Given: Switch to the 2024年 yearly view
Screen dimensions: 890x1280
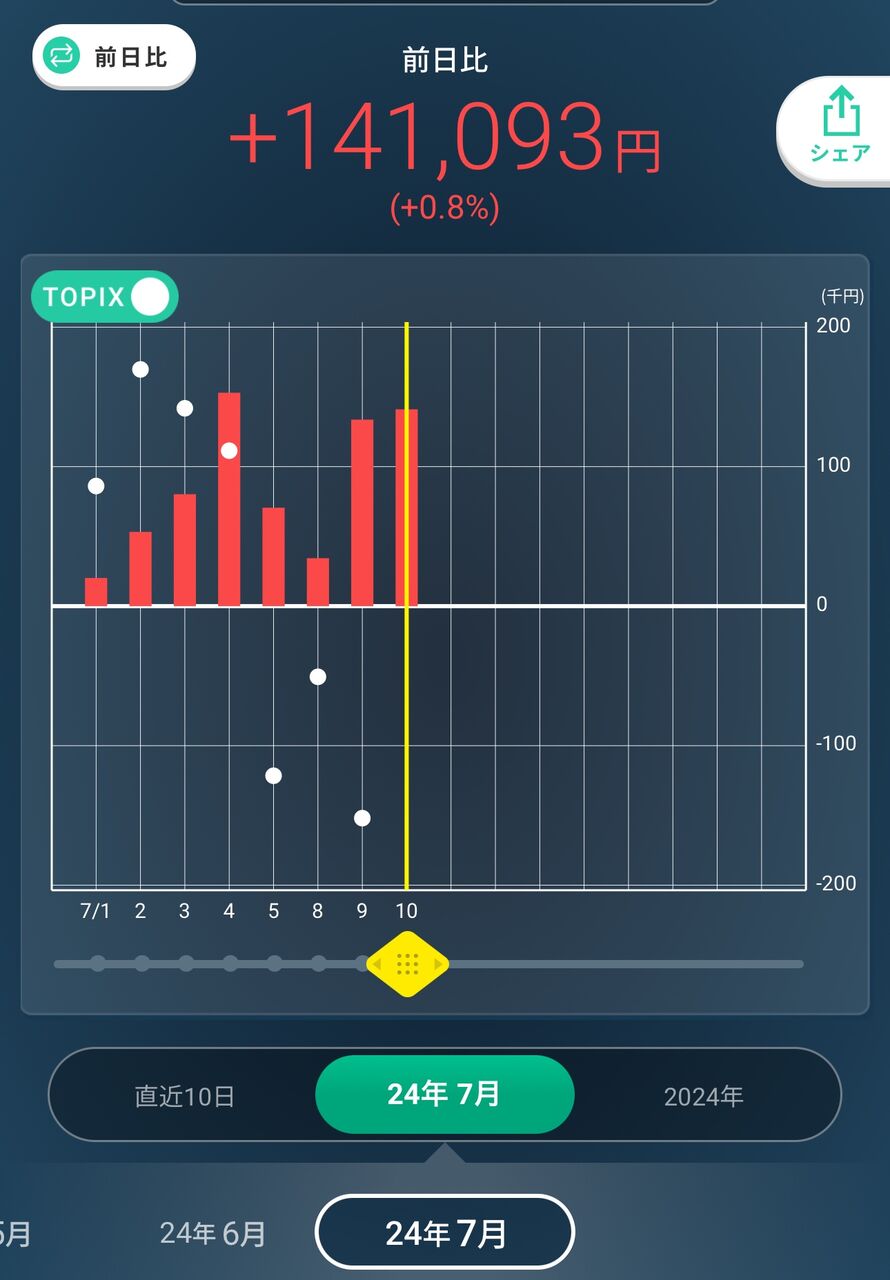Looking at the screenshot, I should click(704, 1096).
